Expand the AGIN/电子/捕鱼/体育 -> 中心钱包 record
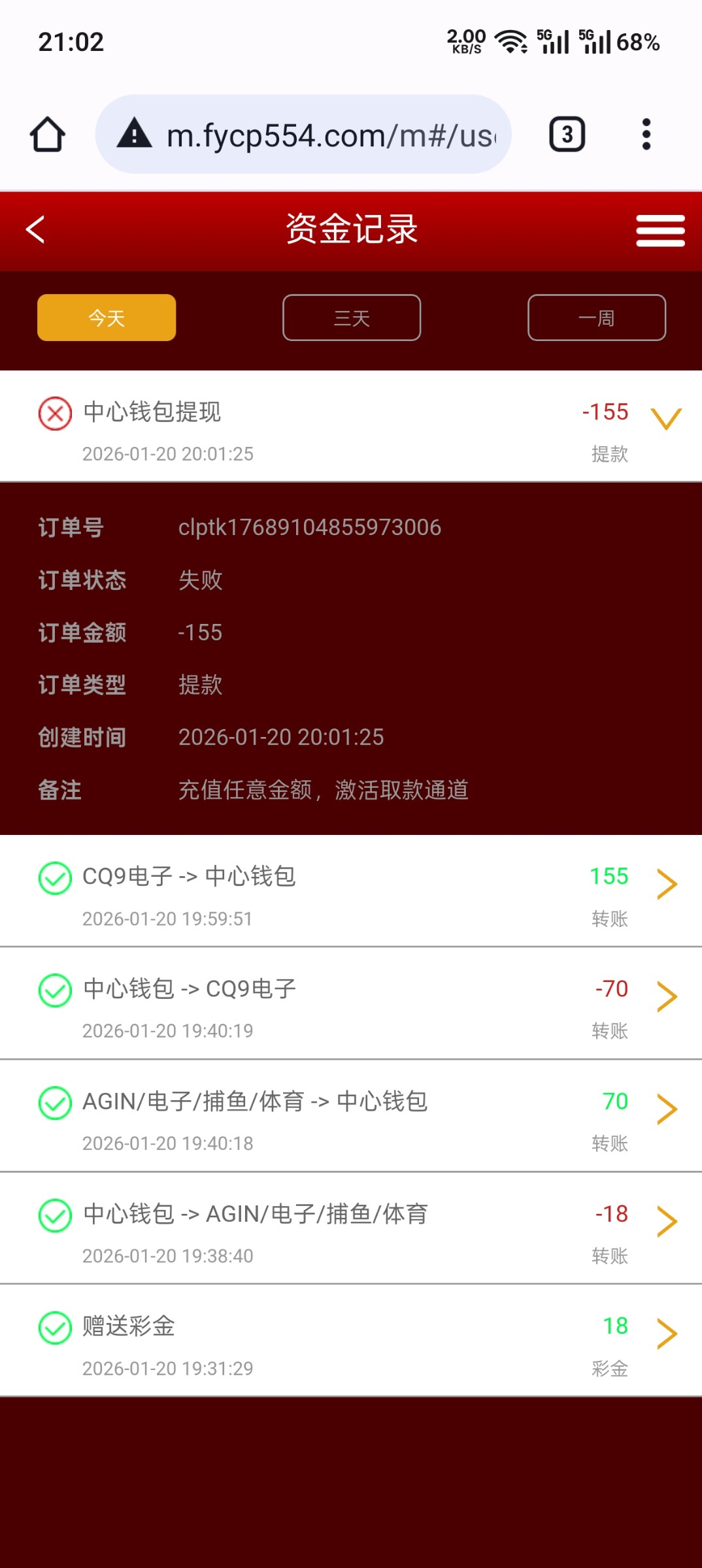This screenshot has width=702, height=1568. click(666, 1109)
